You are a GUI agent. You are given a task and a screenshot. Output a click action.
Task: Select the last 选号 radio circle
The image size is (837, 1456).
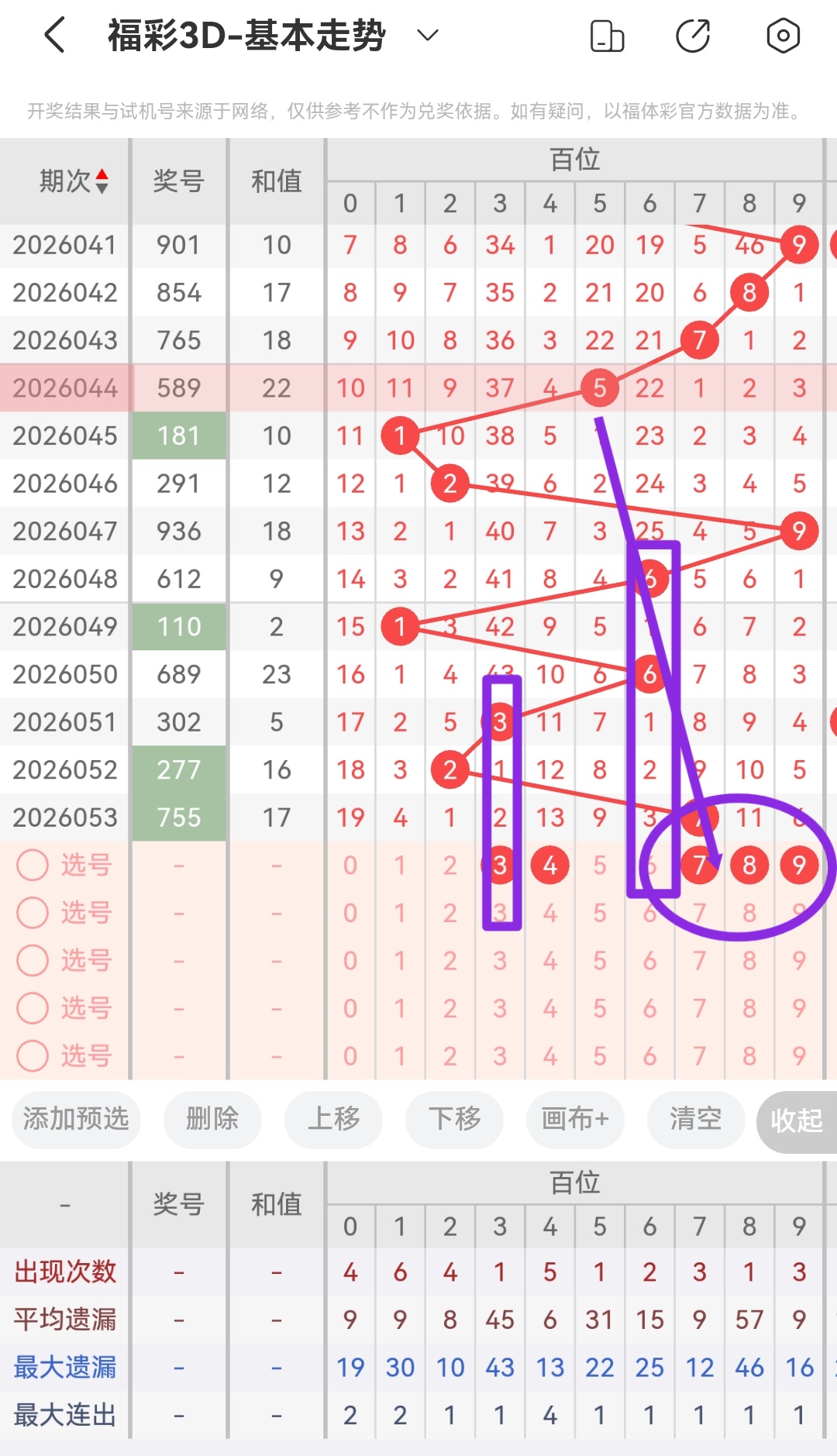click(x=33, y=1056)
